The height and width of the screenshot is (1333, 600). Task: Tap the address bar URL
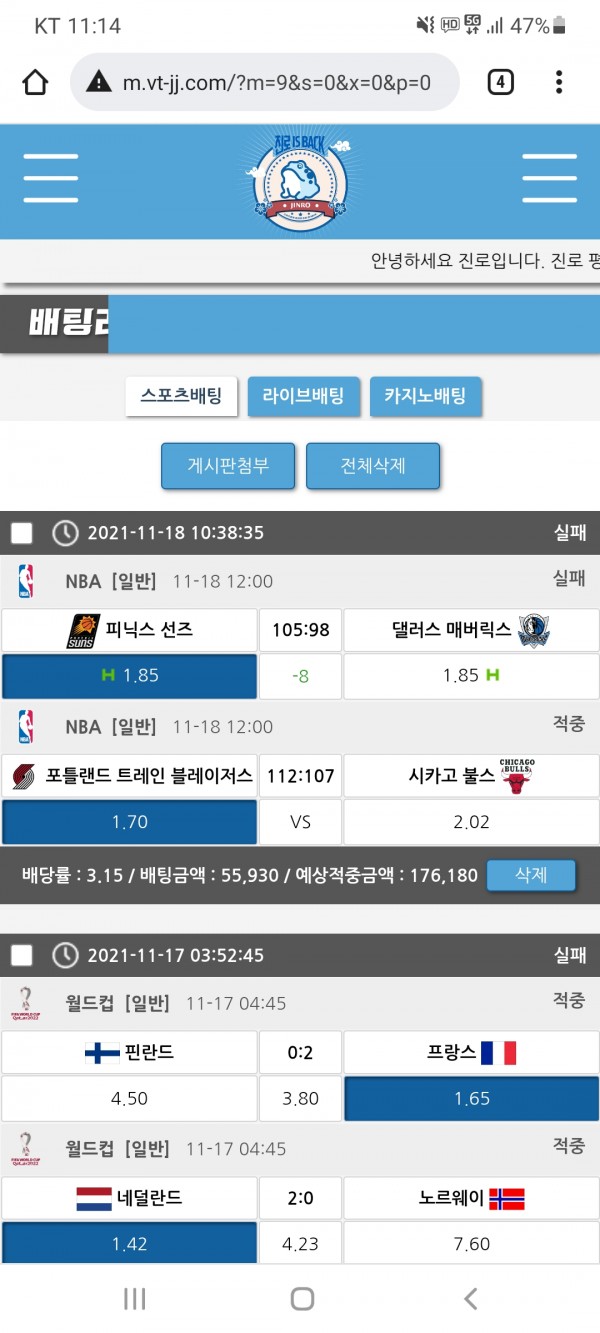coord(276,82)
